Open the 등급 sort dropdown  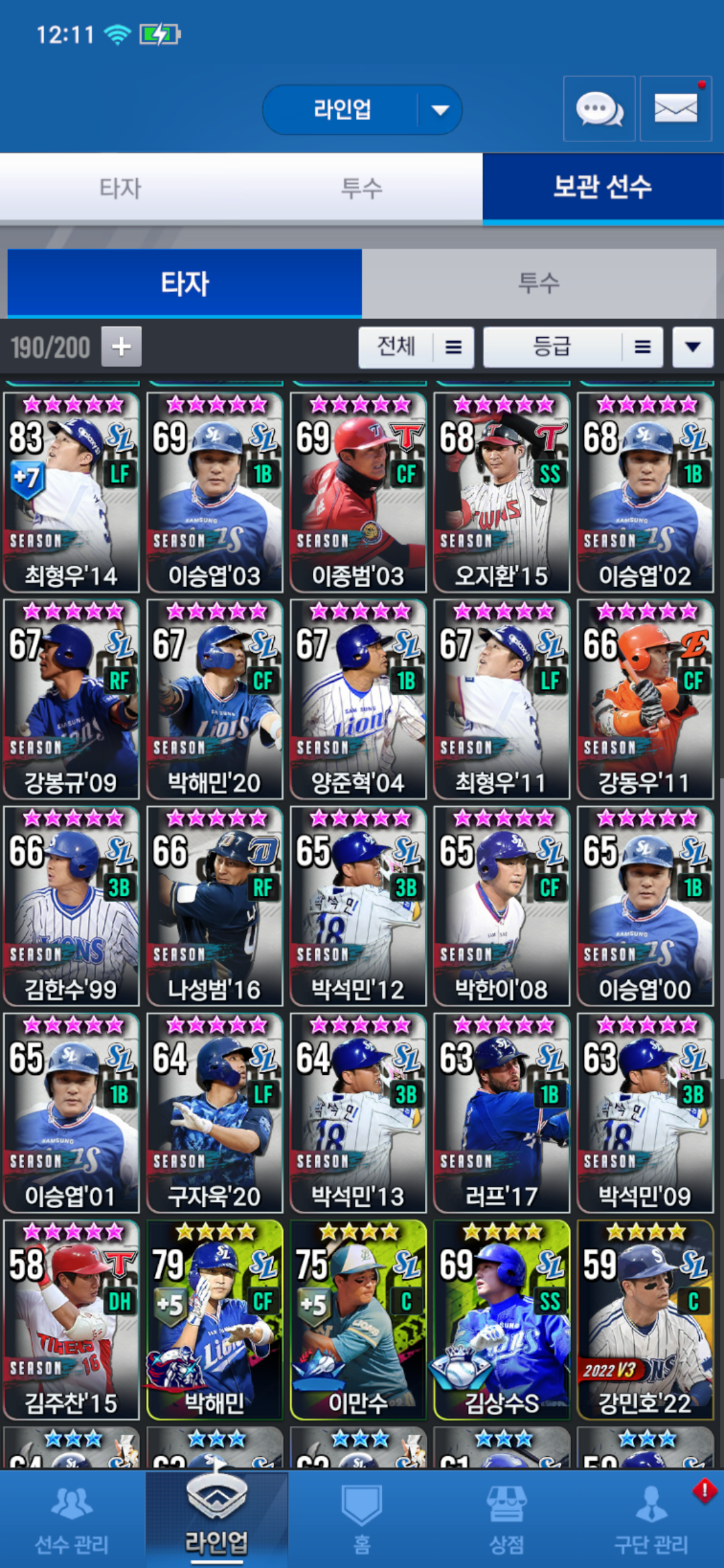point(572,347)
